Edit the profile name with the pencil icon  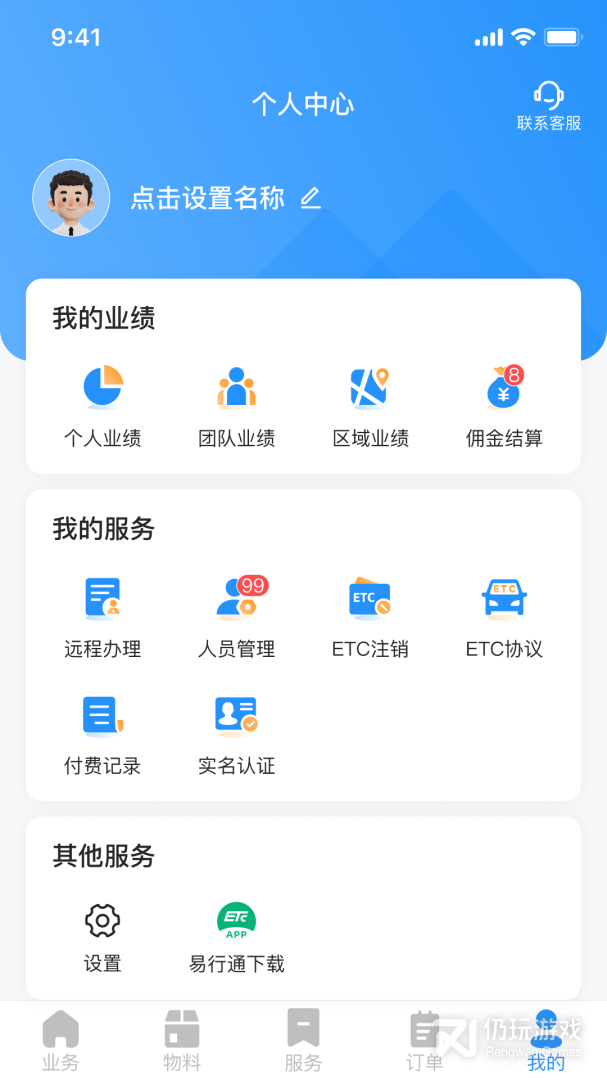point(311,198)
